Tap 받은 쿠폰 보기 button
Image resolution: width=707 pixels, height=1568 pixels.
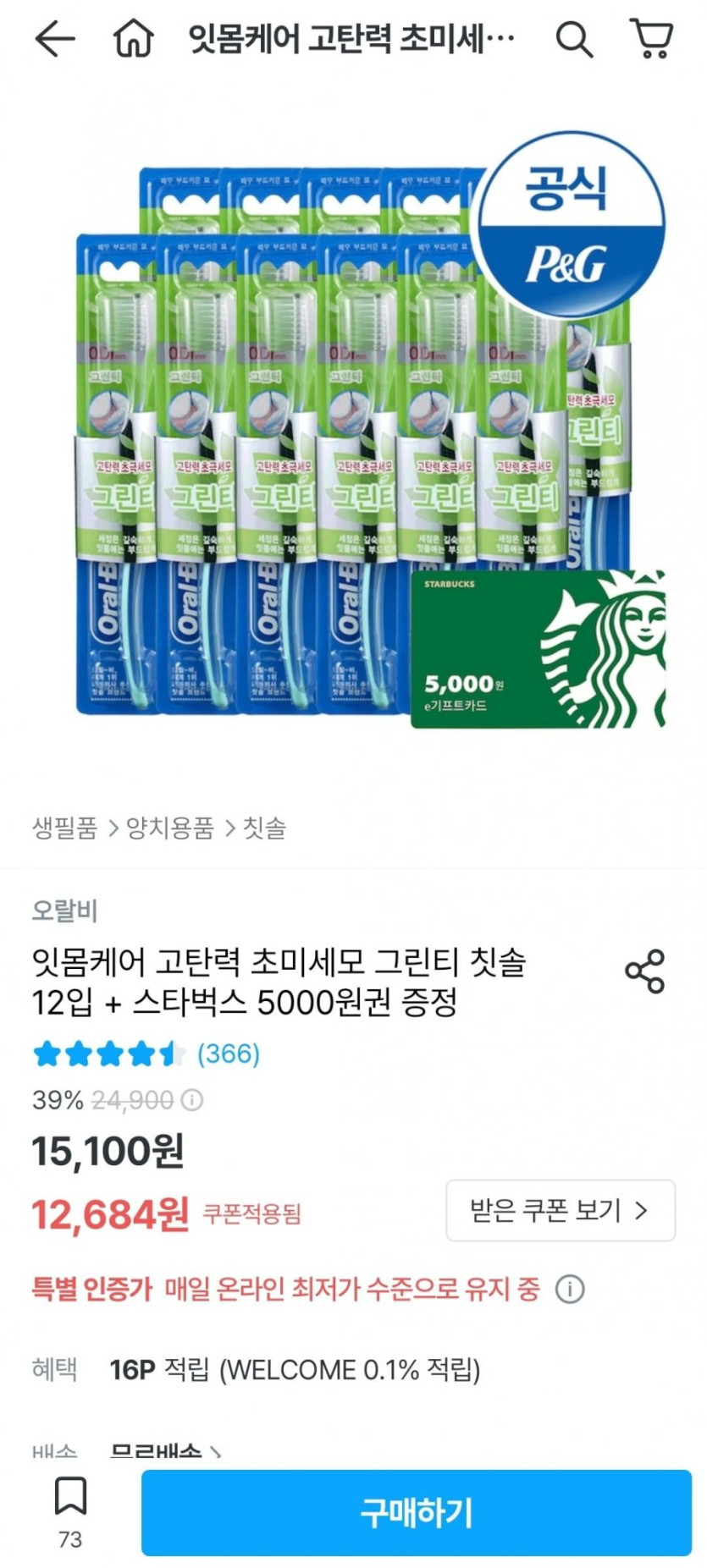pos(561,1210)
